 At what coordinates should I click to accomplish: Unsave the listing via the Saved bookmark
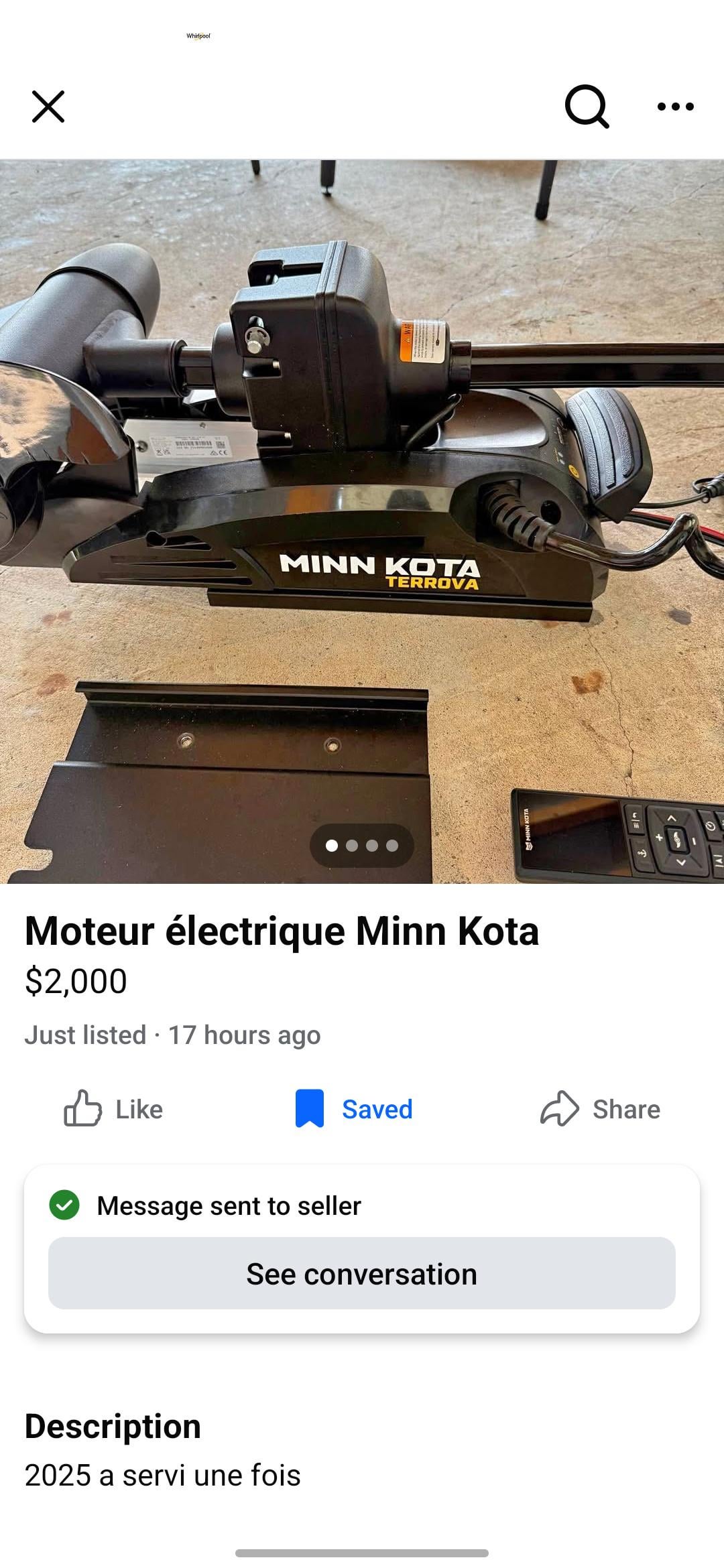[354, 1109]
